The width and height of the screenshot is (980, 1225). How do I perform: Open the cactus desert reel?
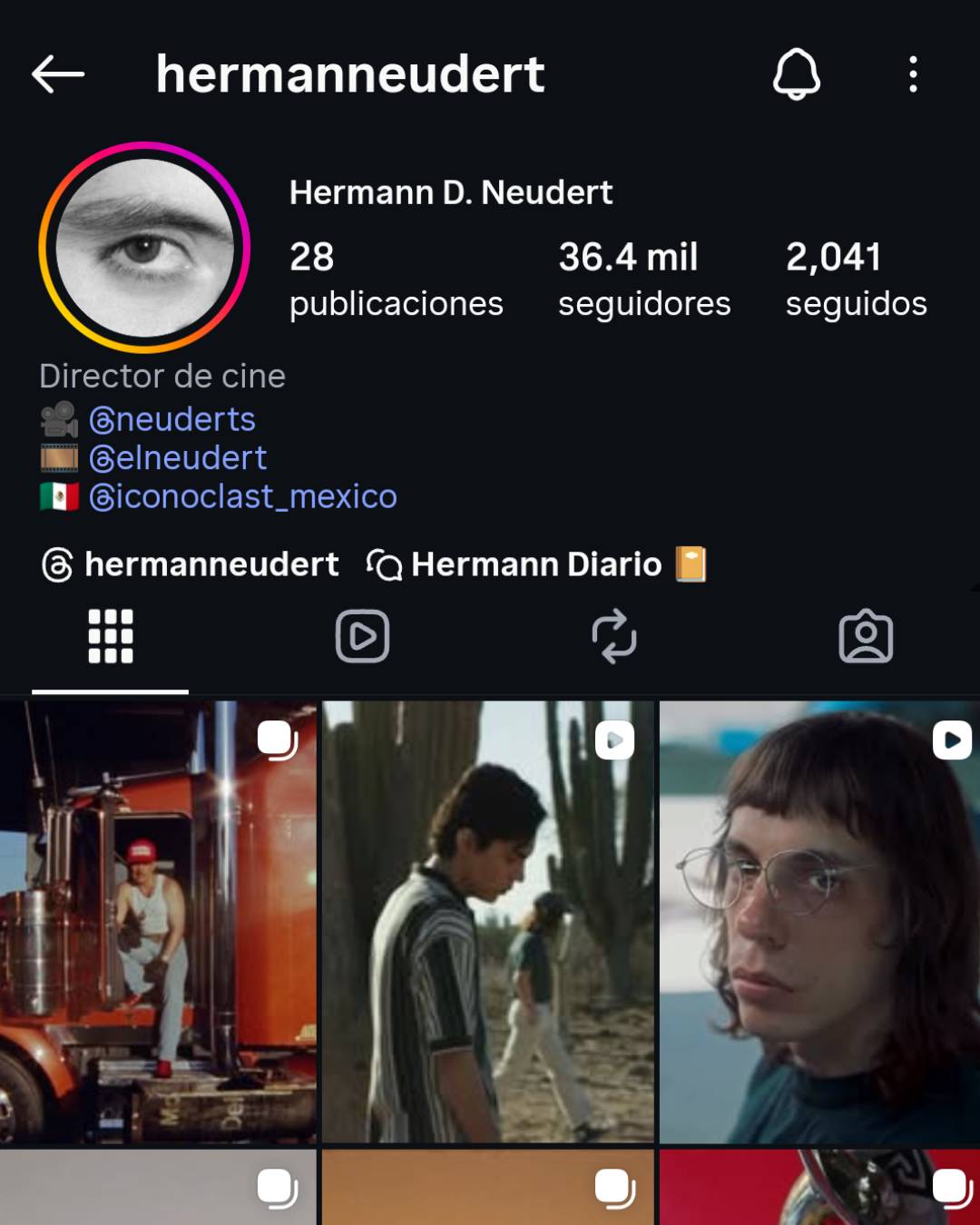[x=488, y=922]
